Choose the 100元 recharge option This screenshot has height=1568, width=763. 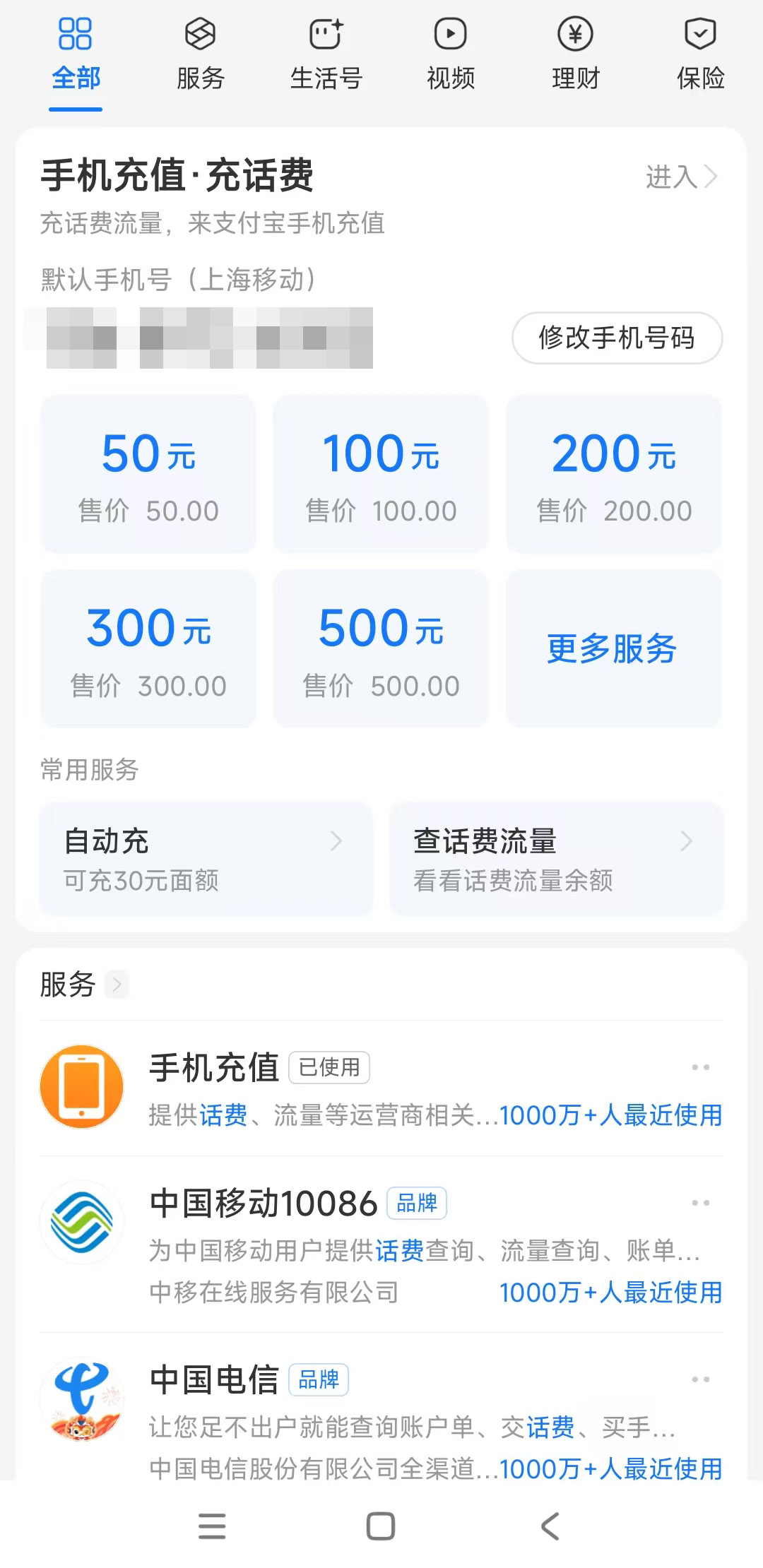click(381, 474)
